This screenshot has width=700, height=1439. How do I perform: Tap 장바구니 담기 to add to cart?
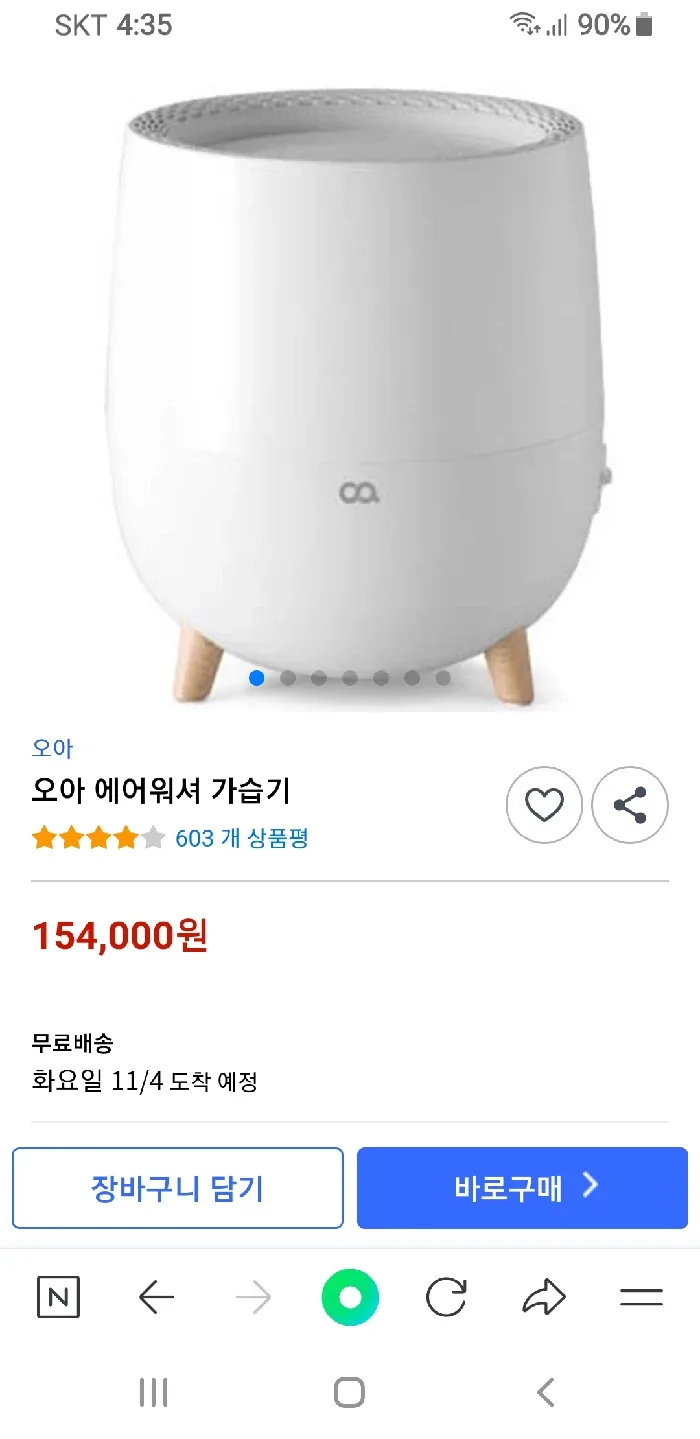pyautogui.click(x=178, y=1188)
